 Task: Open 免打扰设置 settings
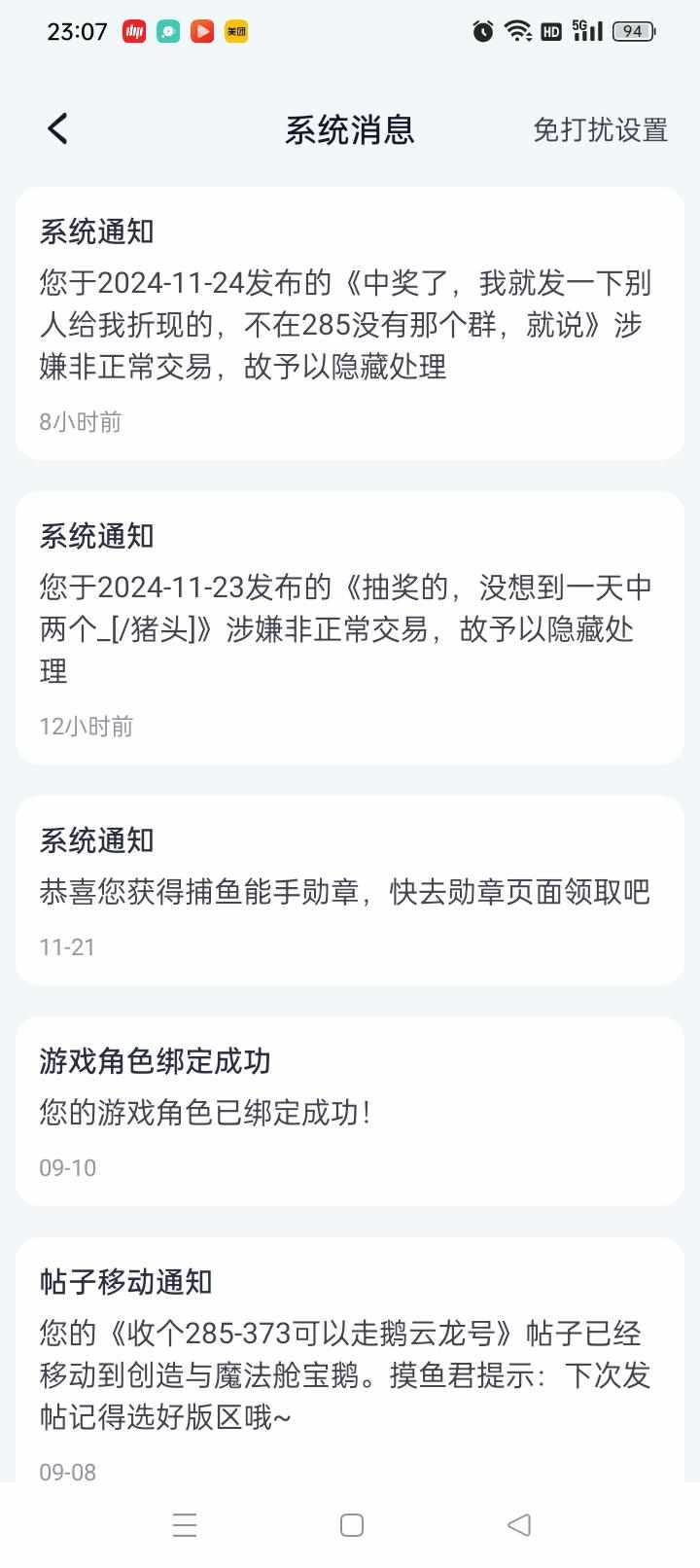point(600,129)
